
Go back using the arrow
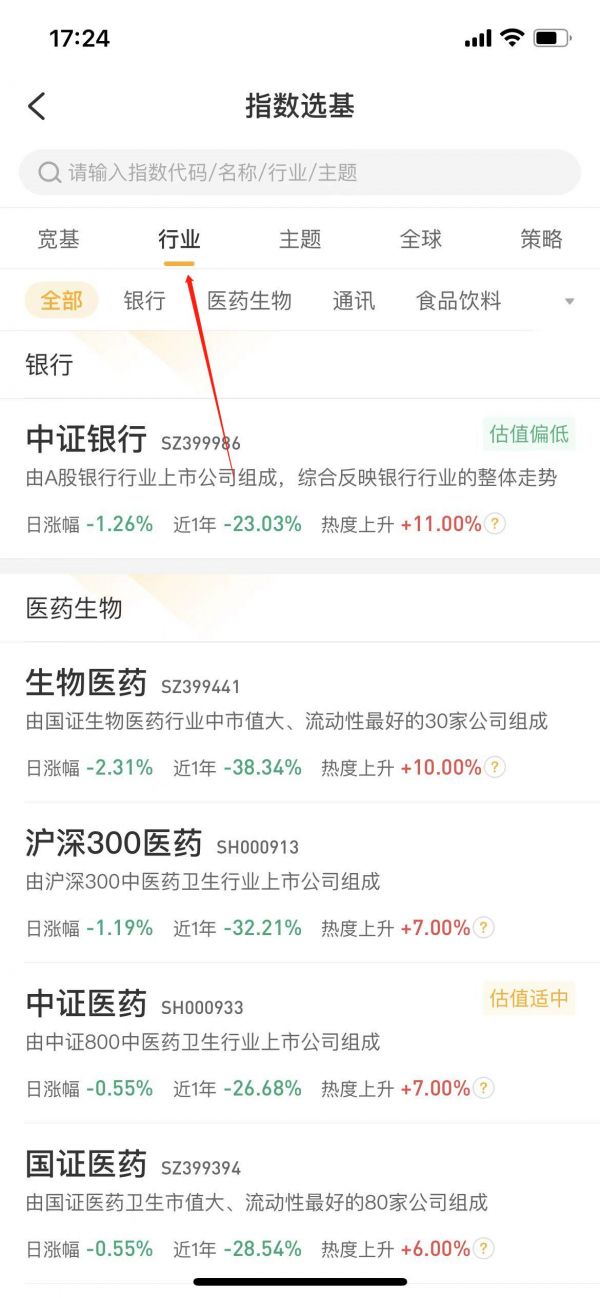coord(37,106)
